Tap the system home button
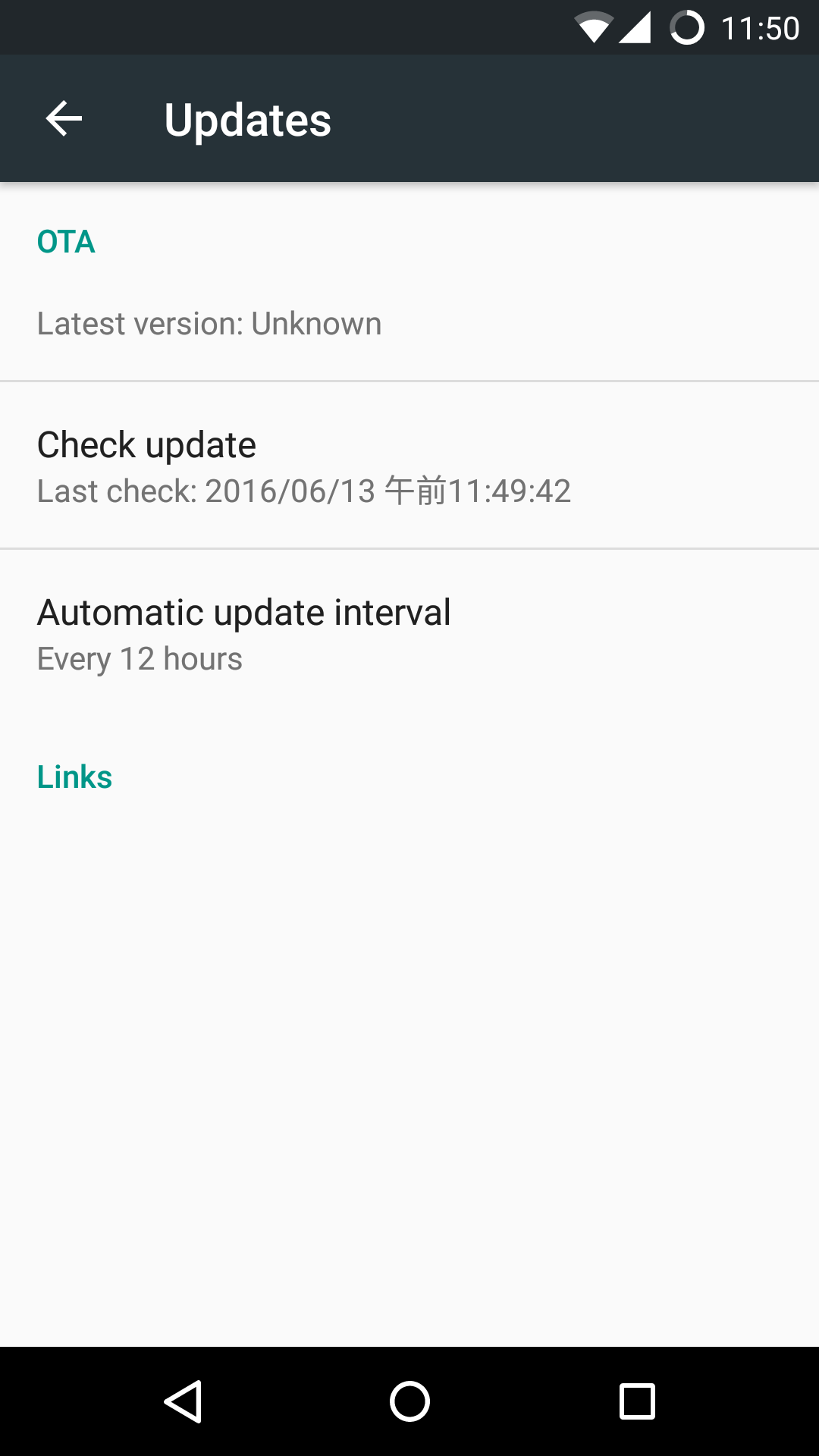 pyautogui.click(x=409, y=1401)
